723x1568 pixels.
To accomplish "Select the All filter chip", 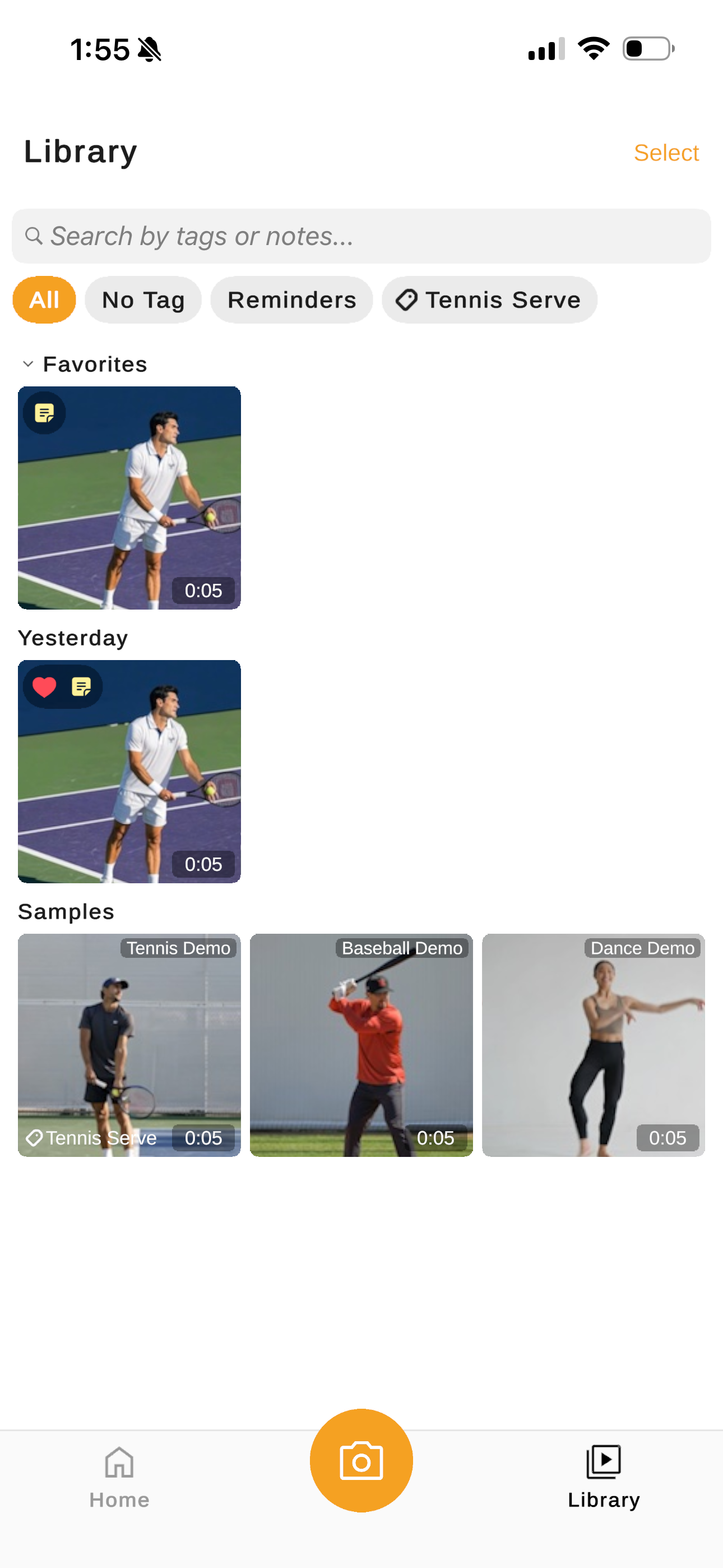I will pyautogui.click(x=44, y=300).
